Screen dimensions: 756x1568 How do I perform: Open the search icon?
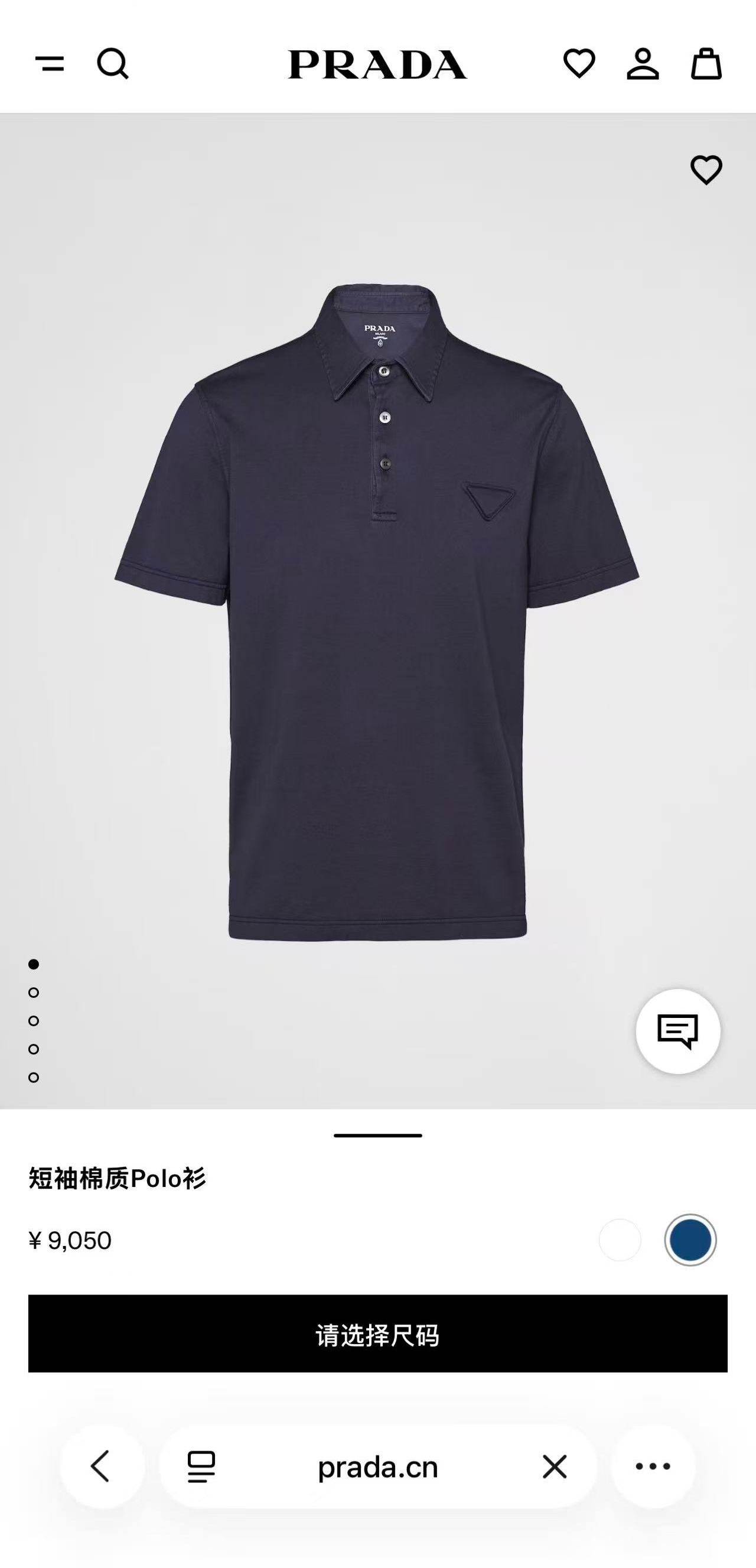[x=113, y=63]
